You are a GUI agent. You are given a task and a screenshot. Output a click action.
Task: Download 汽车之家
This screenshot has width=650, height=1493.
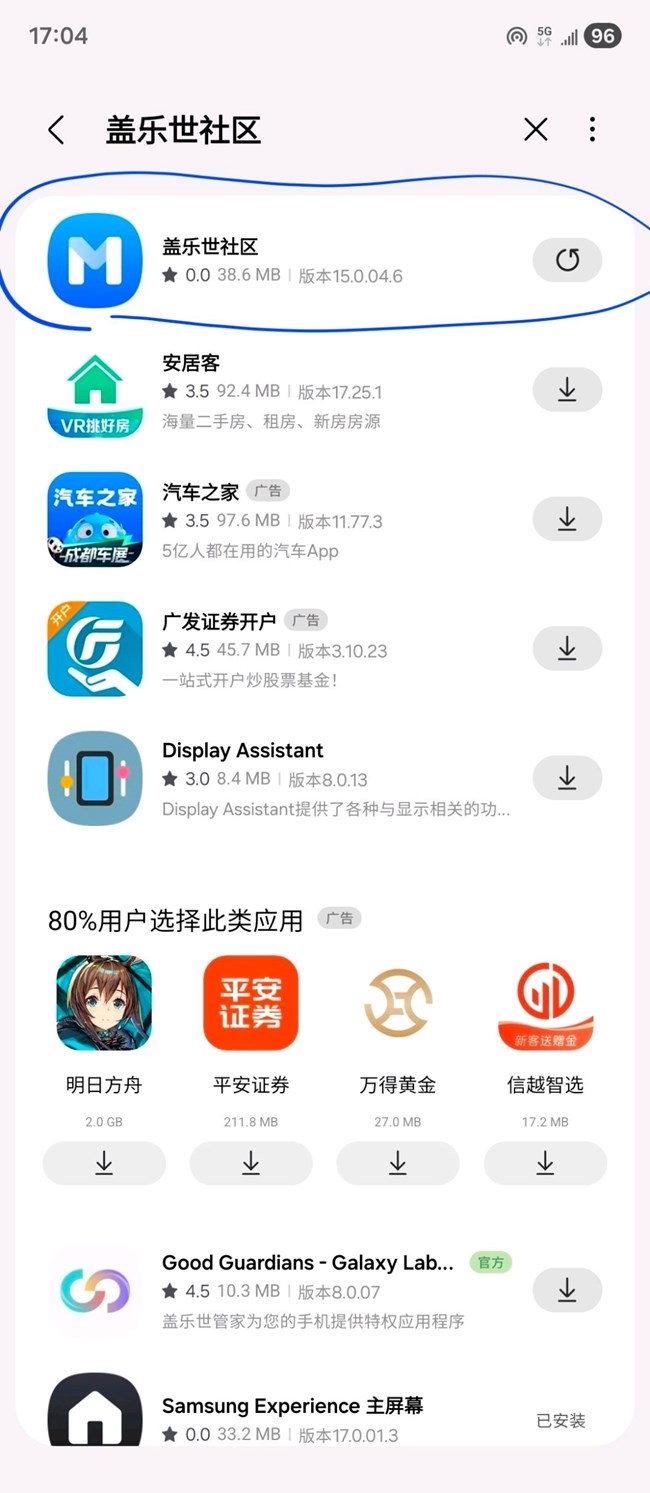click(567, 519)
